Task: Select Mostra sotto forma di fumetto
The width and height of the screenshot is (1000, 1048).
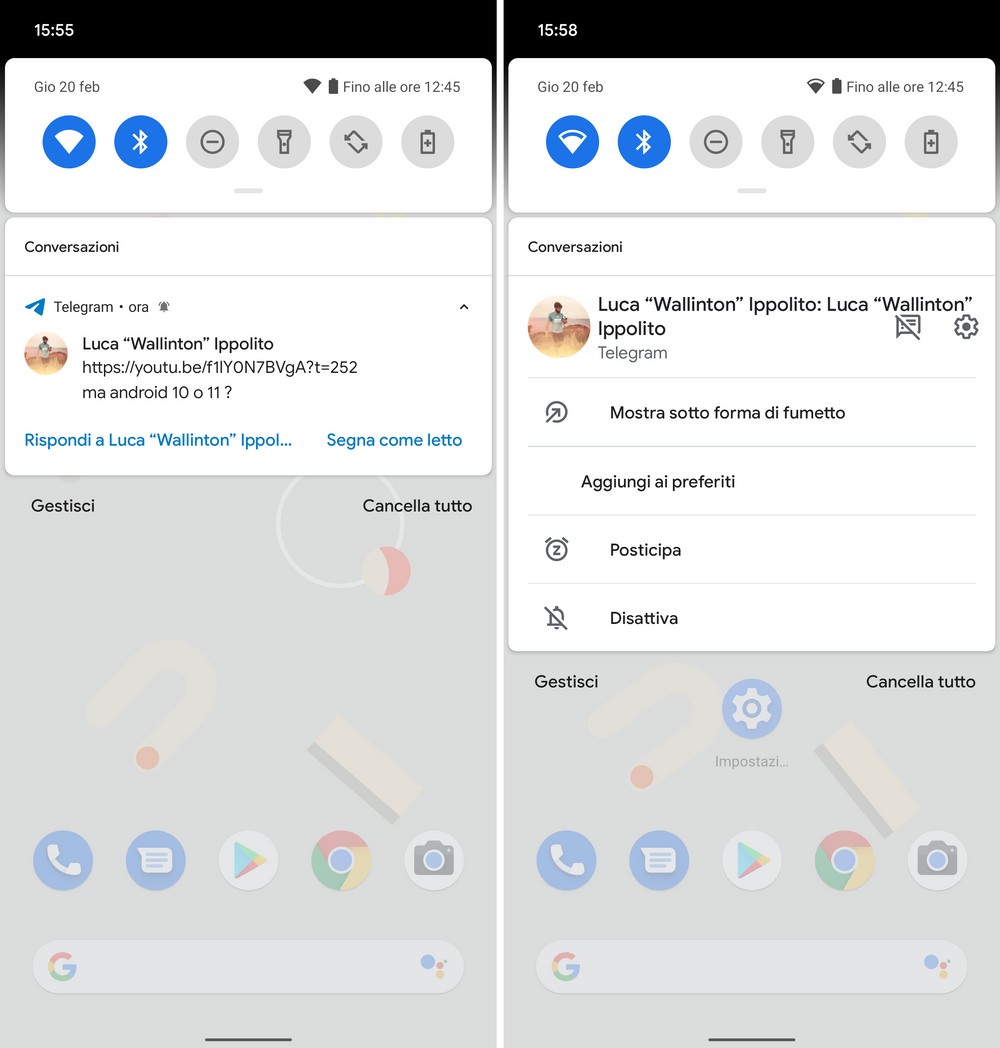Action: pos(727,412)
